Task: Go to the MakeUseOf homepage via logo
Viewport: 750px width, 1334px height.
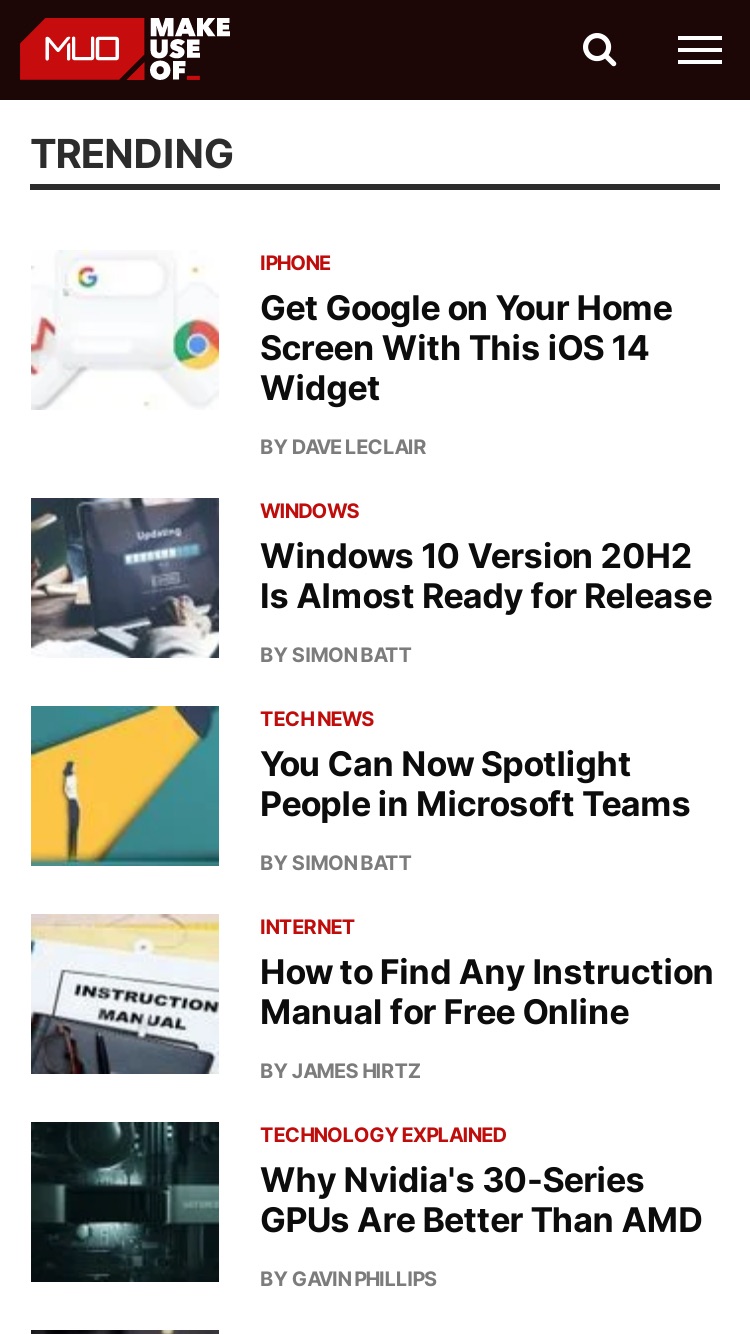Action: click(x=125, y=49)
